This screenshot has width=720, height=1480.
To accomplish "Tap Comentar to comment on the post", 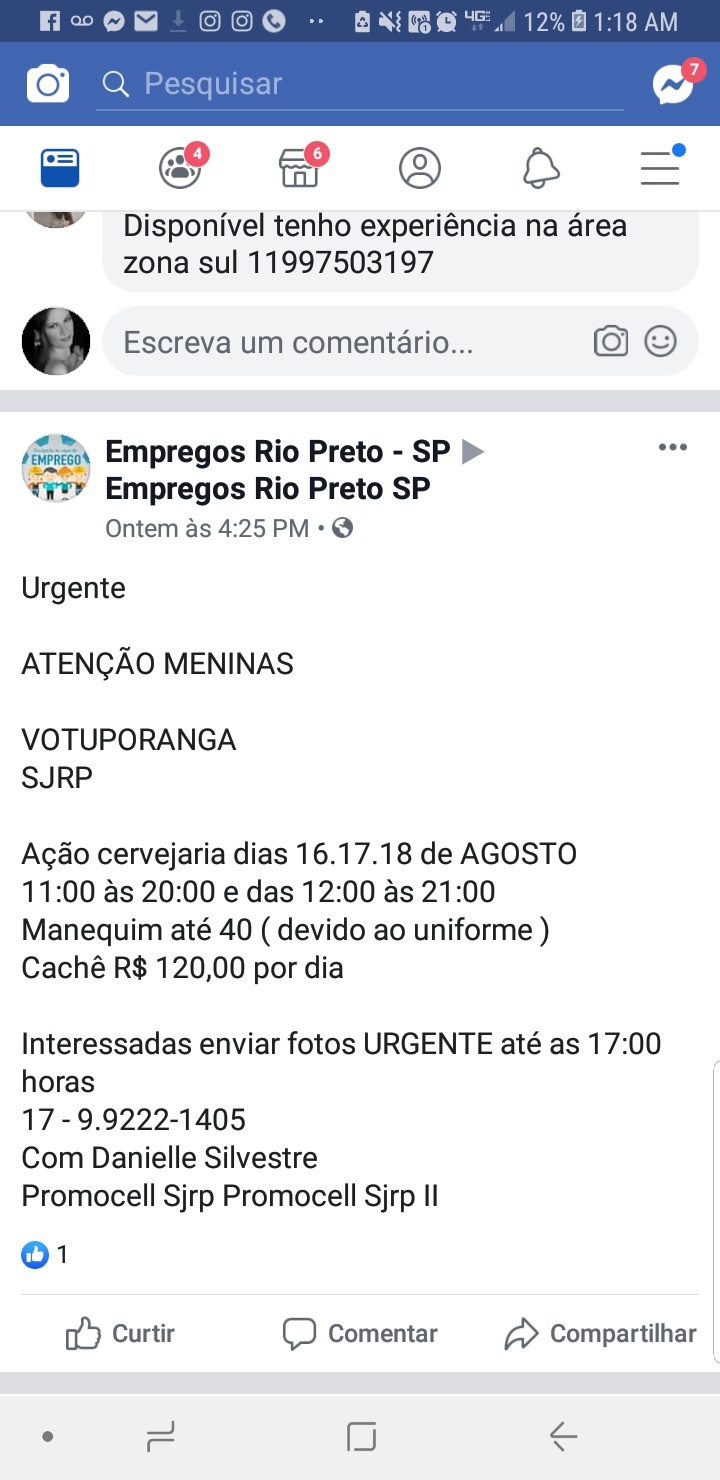I will coord(360,1333).
